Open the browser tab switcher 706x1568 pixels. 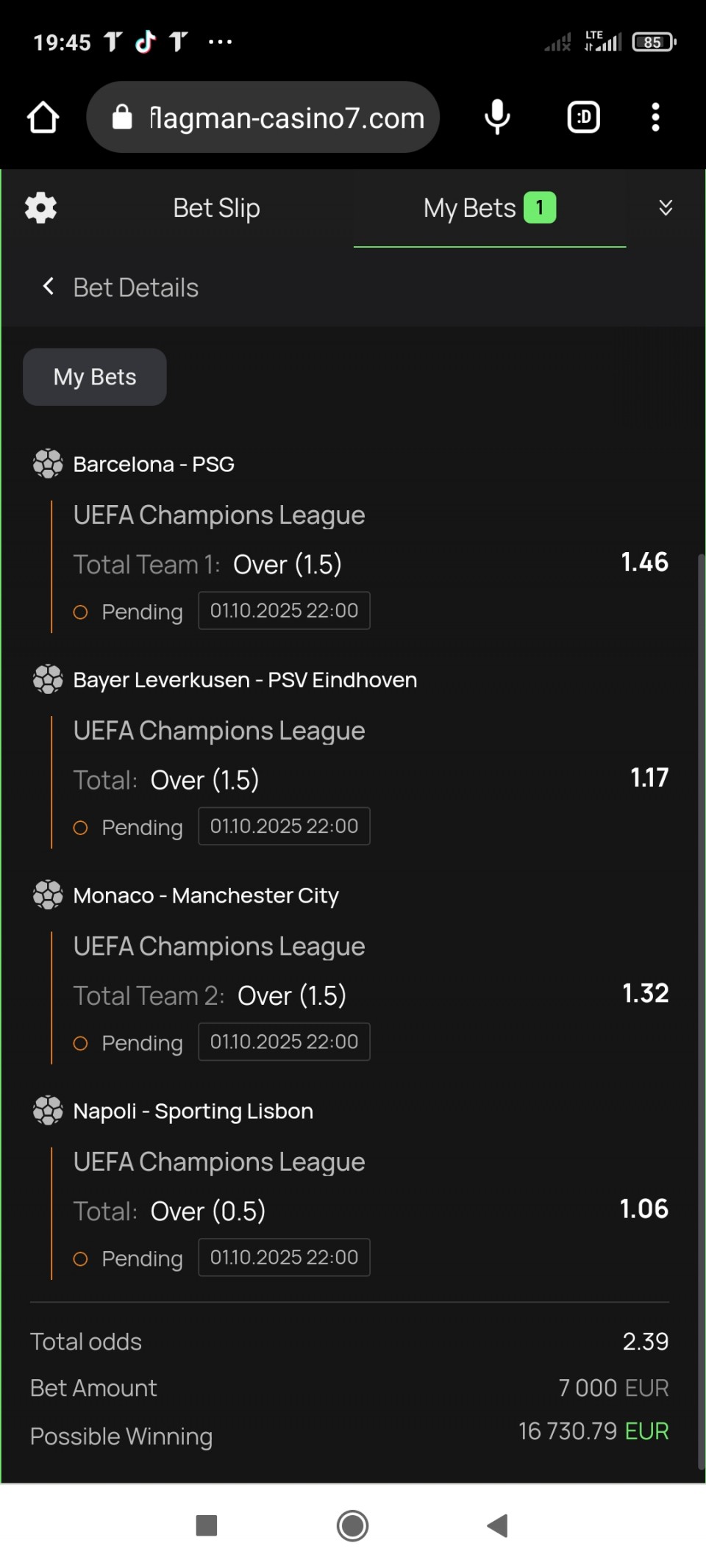tap(583, 118)
